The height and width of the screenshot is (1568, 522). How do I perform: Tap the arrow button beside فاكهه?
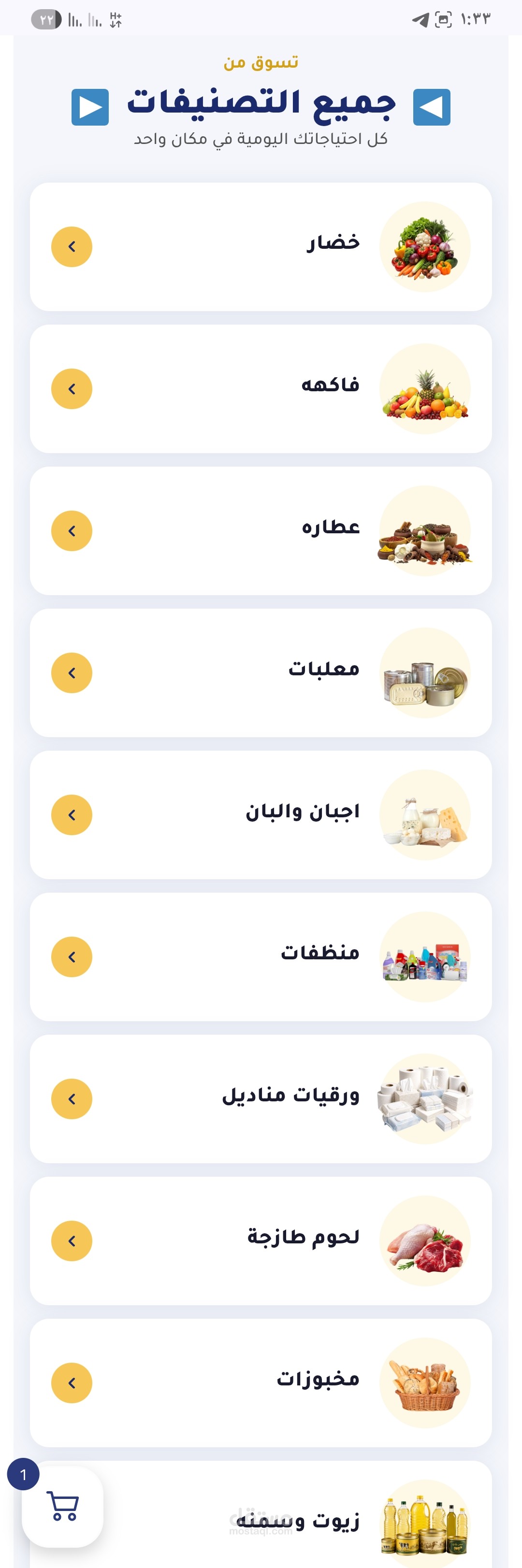72,389
